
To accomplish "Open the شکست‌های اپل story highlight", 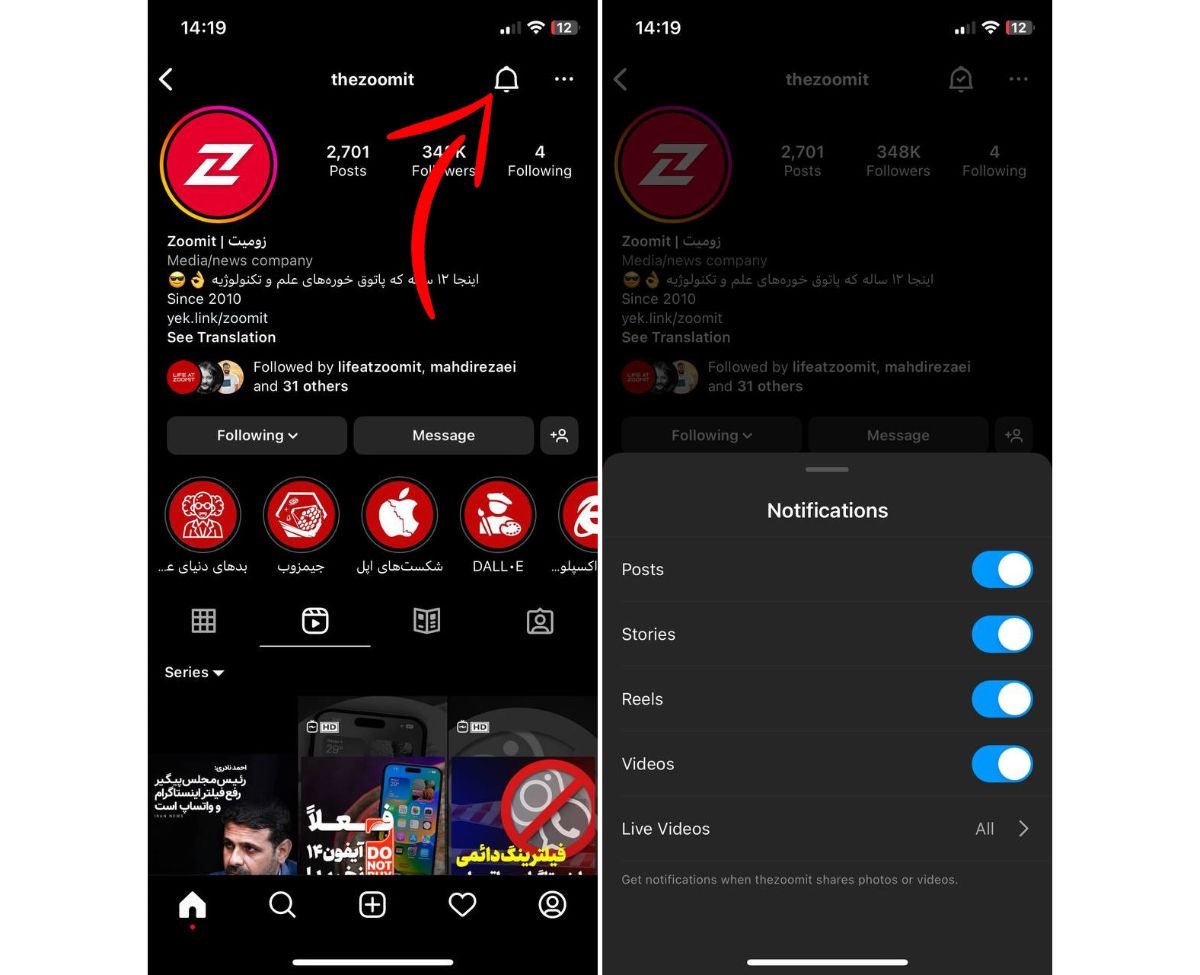I will click(400, 516).
